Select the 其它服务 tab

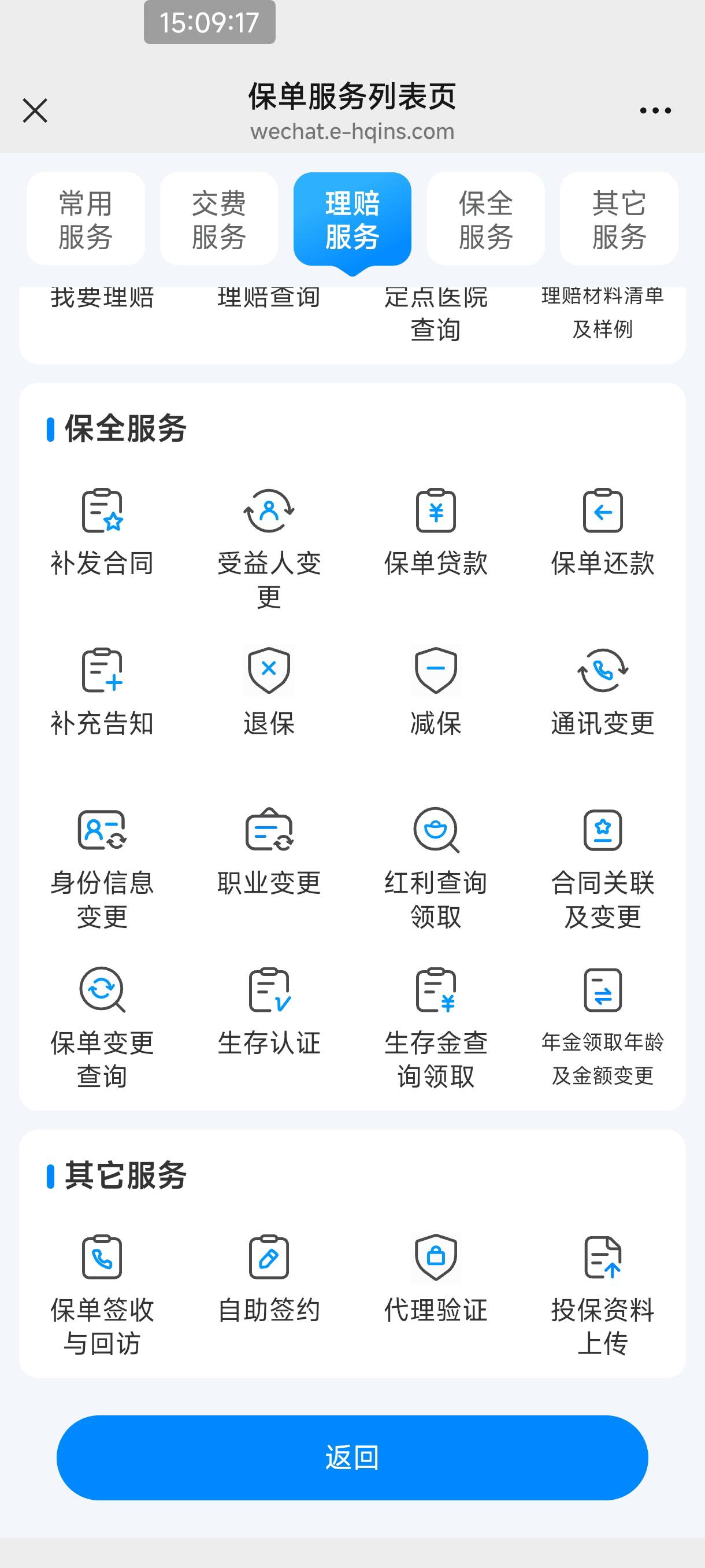click(x=619, y=219)
